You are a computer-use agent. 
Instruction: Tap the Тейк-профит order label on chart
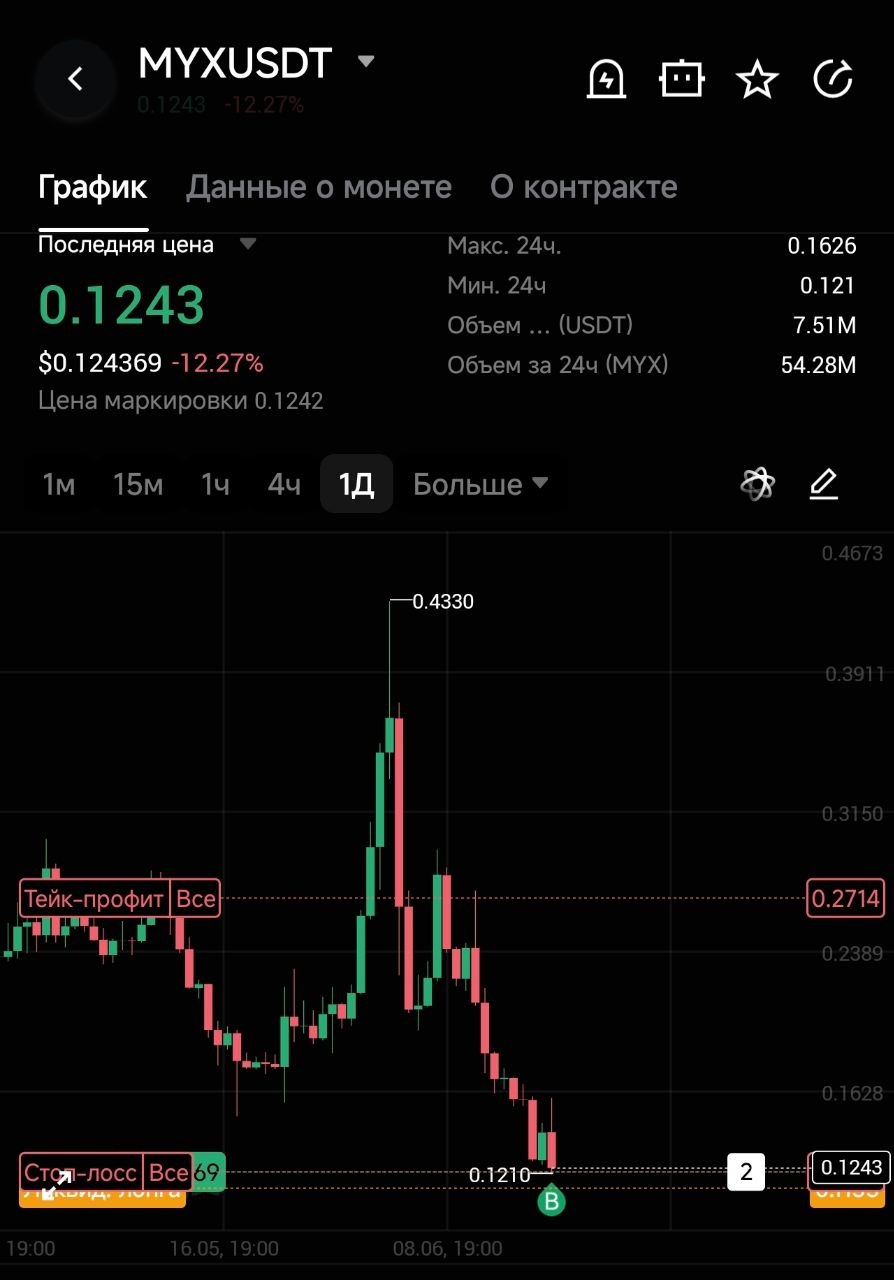(x=95, y=899)
